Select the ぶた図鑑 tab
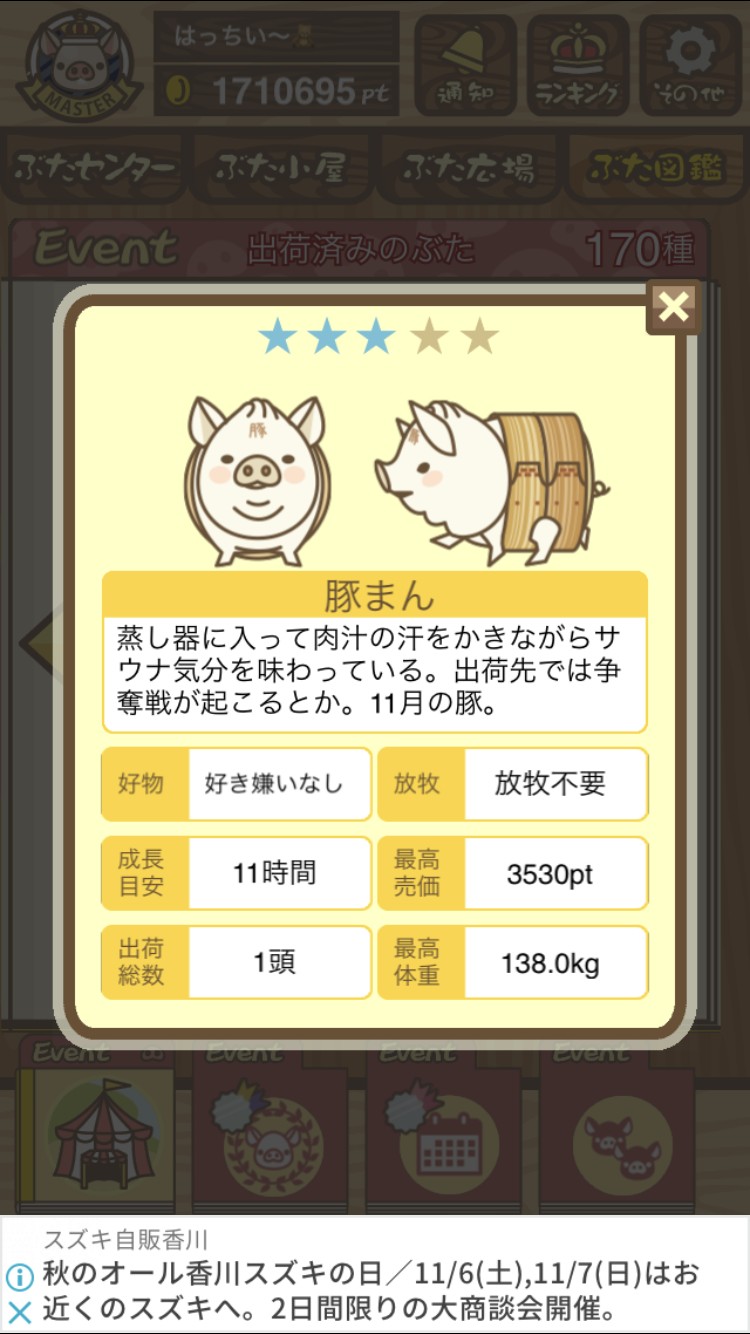The width and height of the screenshot is (750, 1334). [655, 168]
